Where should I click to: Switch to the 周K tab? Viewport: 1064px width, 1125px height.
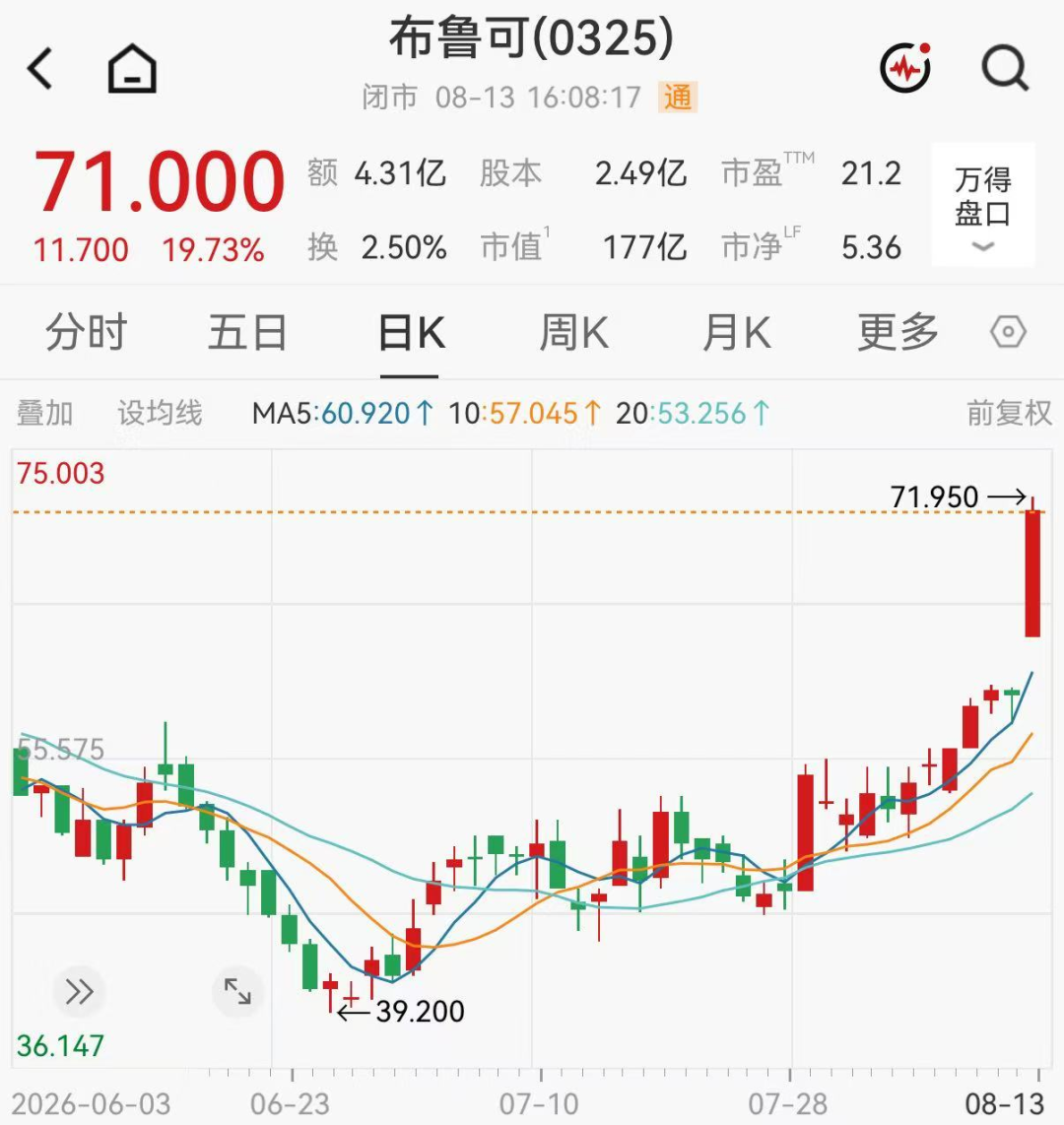pos(573,333)
